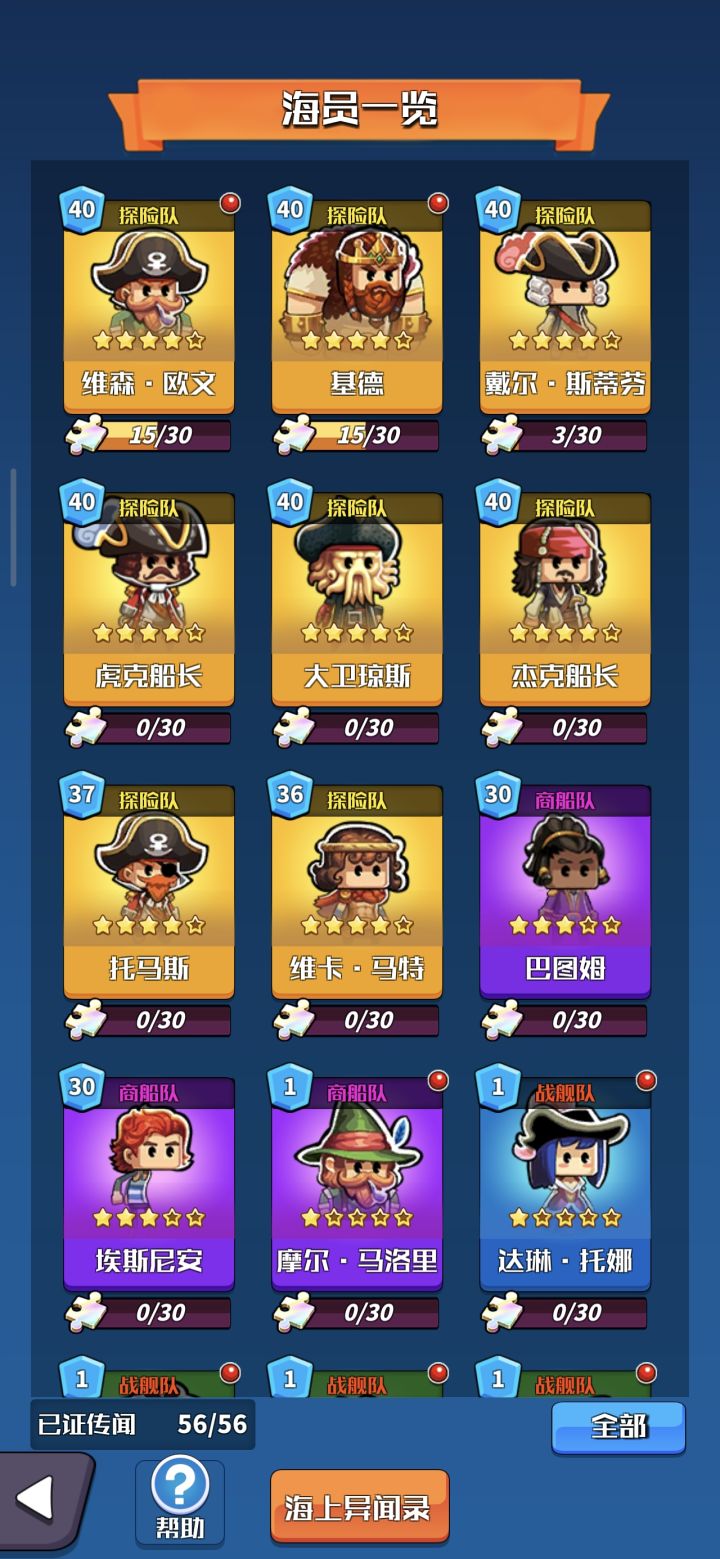Image resolution: width=720 pixels, height=1559 pixels.
Task: Tap the red notification dot on 戴尔·斯蒂芬's card
Action: click(649, 202)
